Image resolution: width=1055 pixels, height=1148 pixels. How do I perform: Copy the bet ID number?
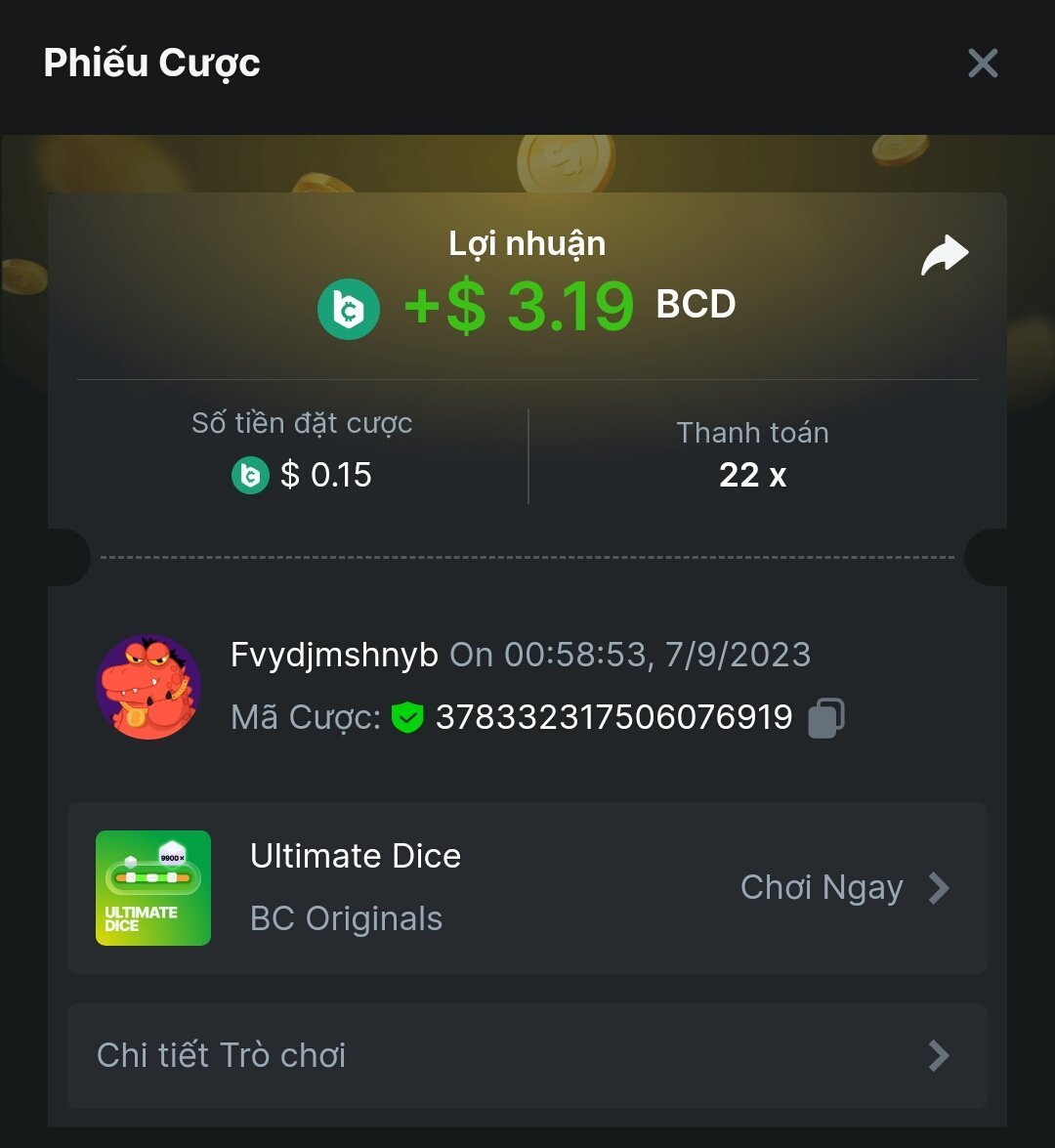pyautogui.click(x=826, y=718)
